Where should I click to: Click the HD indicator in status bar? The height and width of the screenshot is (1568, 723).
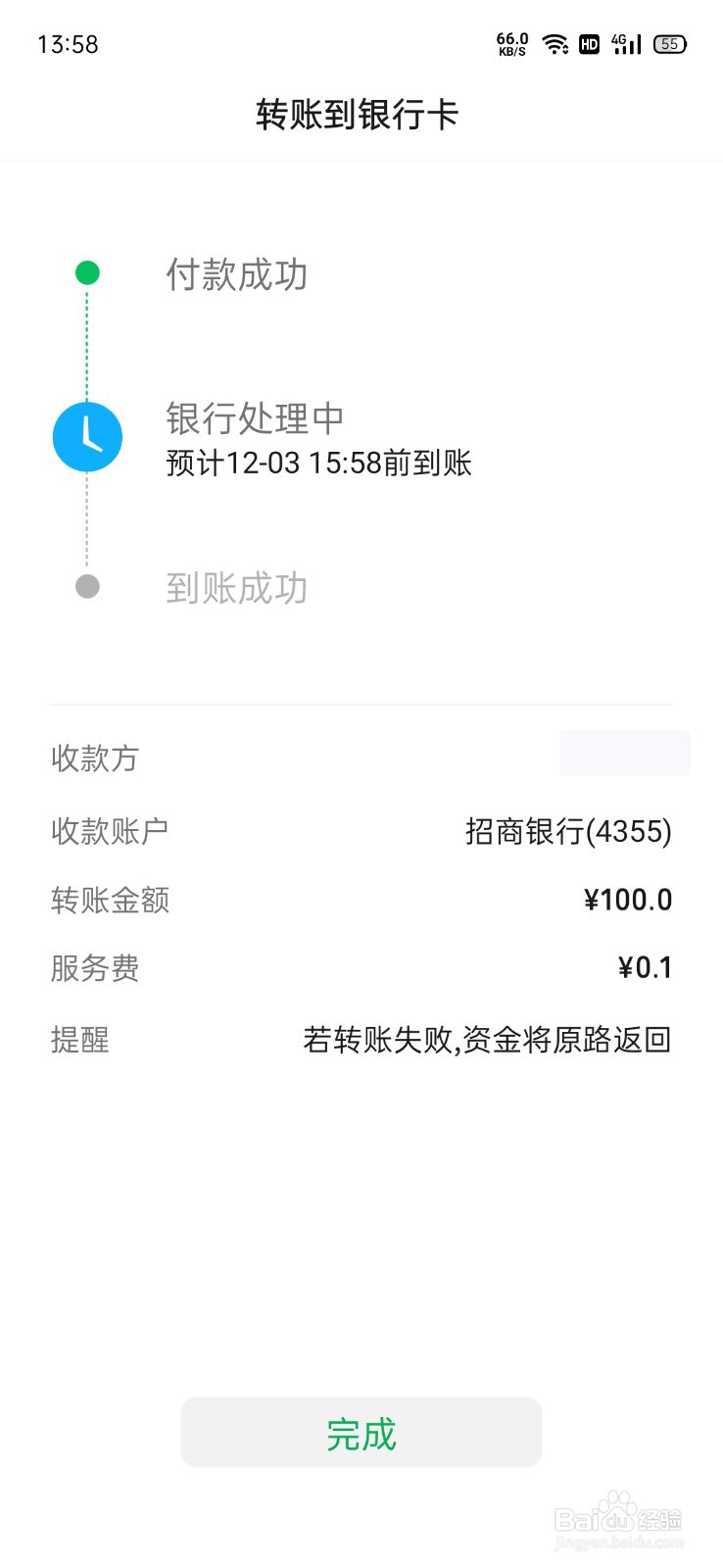click(x=589, y=45)
